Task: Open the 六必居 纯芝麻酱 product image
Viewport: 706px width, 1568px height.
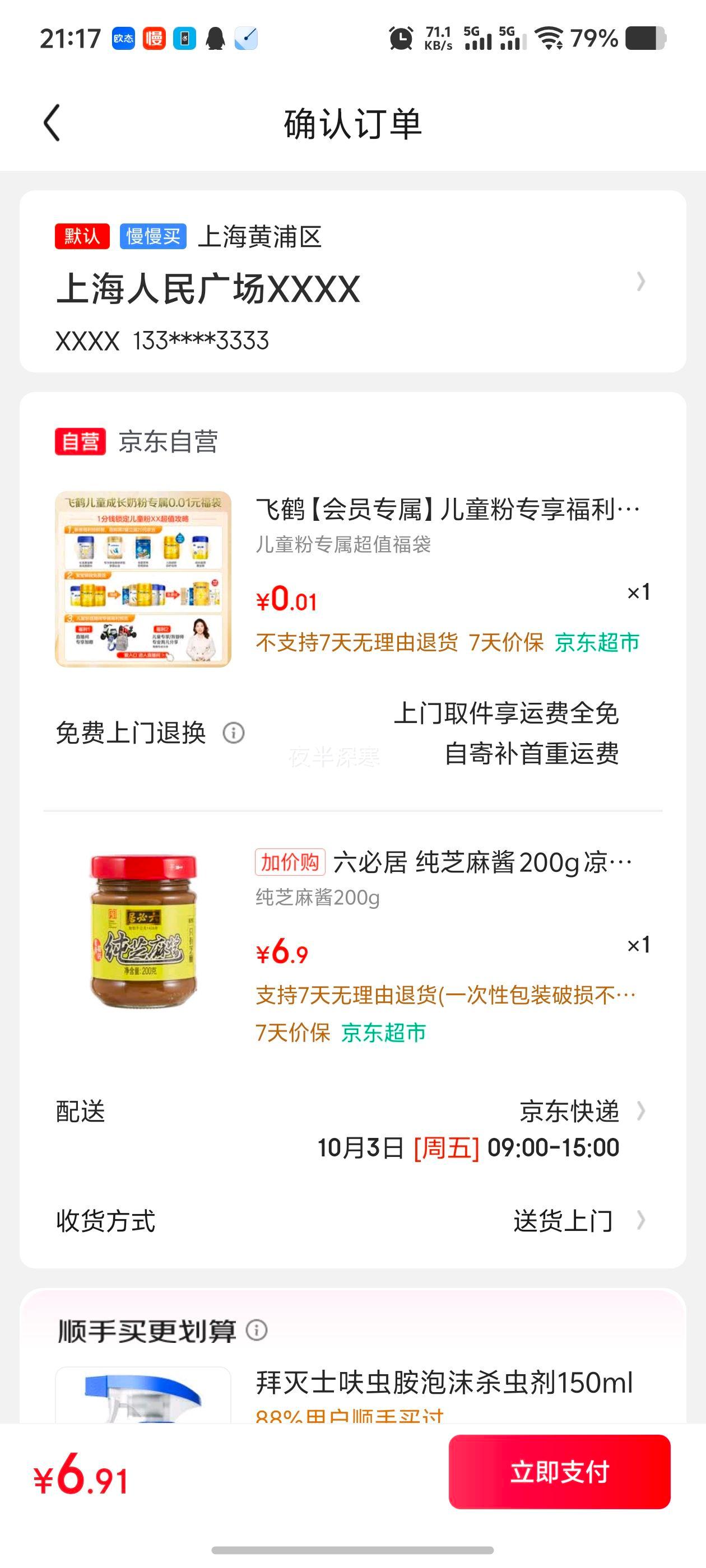Action: pyautogui.click(x=143, y=931)
